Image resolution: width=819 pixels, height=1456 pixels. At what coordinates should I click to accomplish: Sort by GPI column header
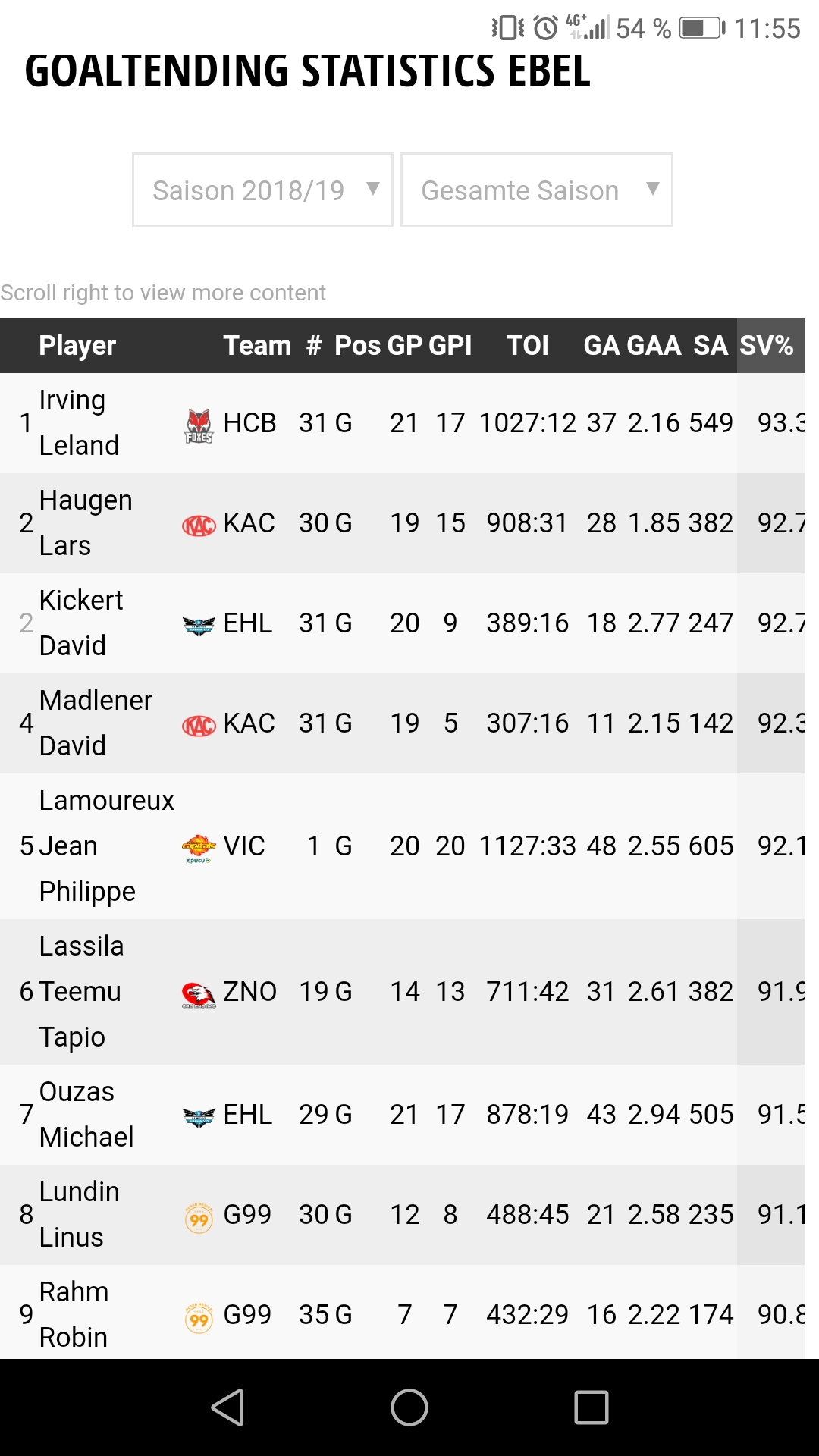point(450,346)
